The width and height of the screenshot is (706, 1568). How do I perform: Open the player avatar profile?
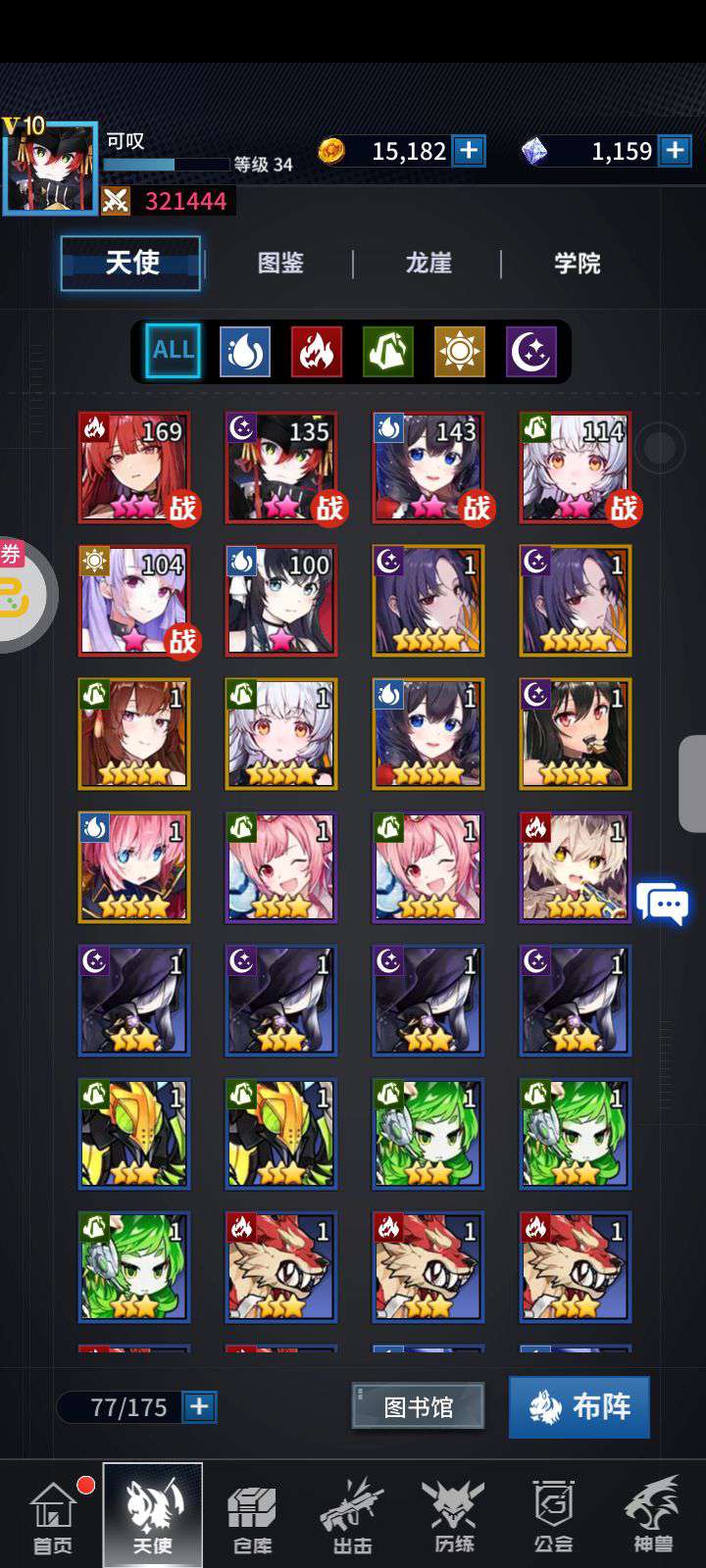(x=50, y=168)
